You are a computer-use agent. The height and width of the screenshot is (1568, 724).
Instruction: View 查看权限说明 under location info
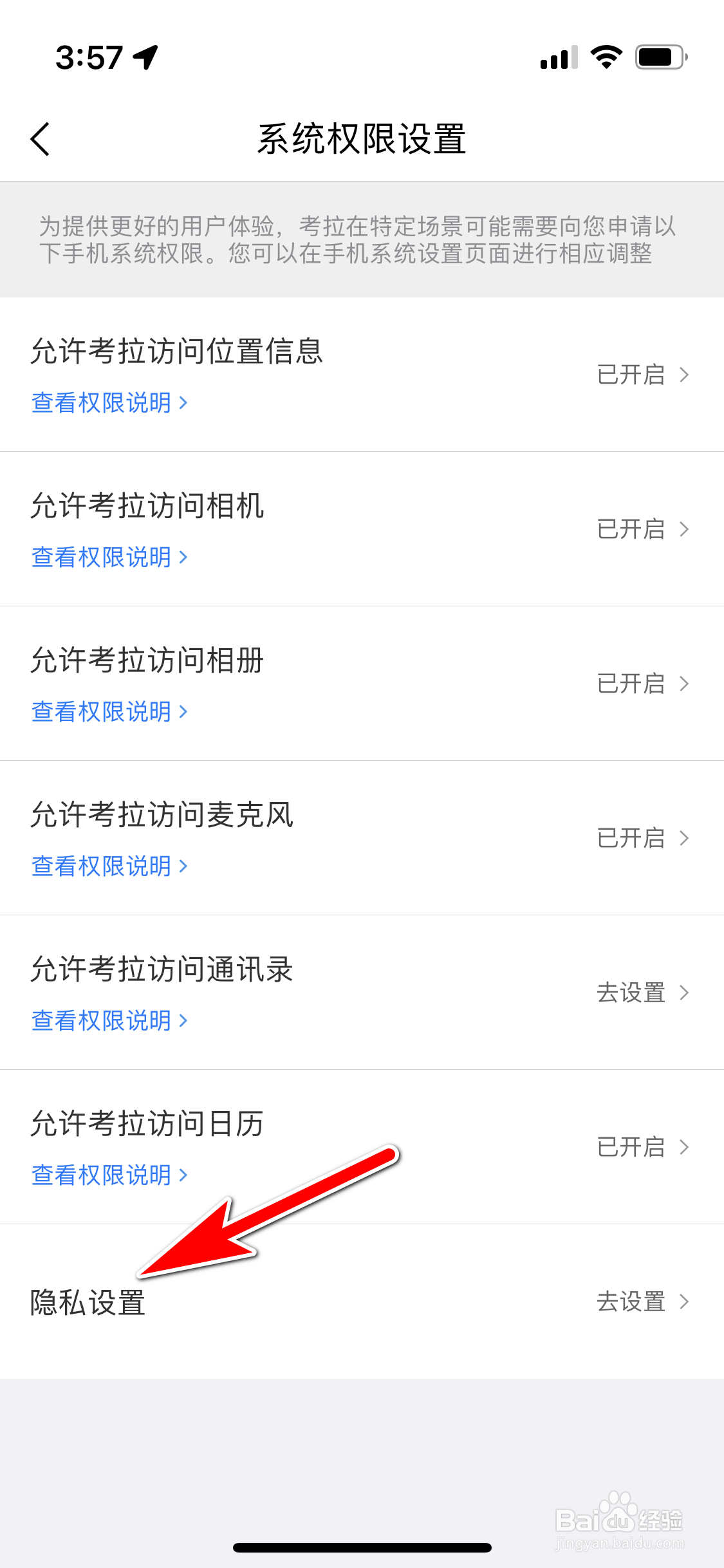(x=109, y=403)
